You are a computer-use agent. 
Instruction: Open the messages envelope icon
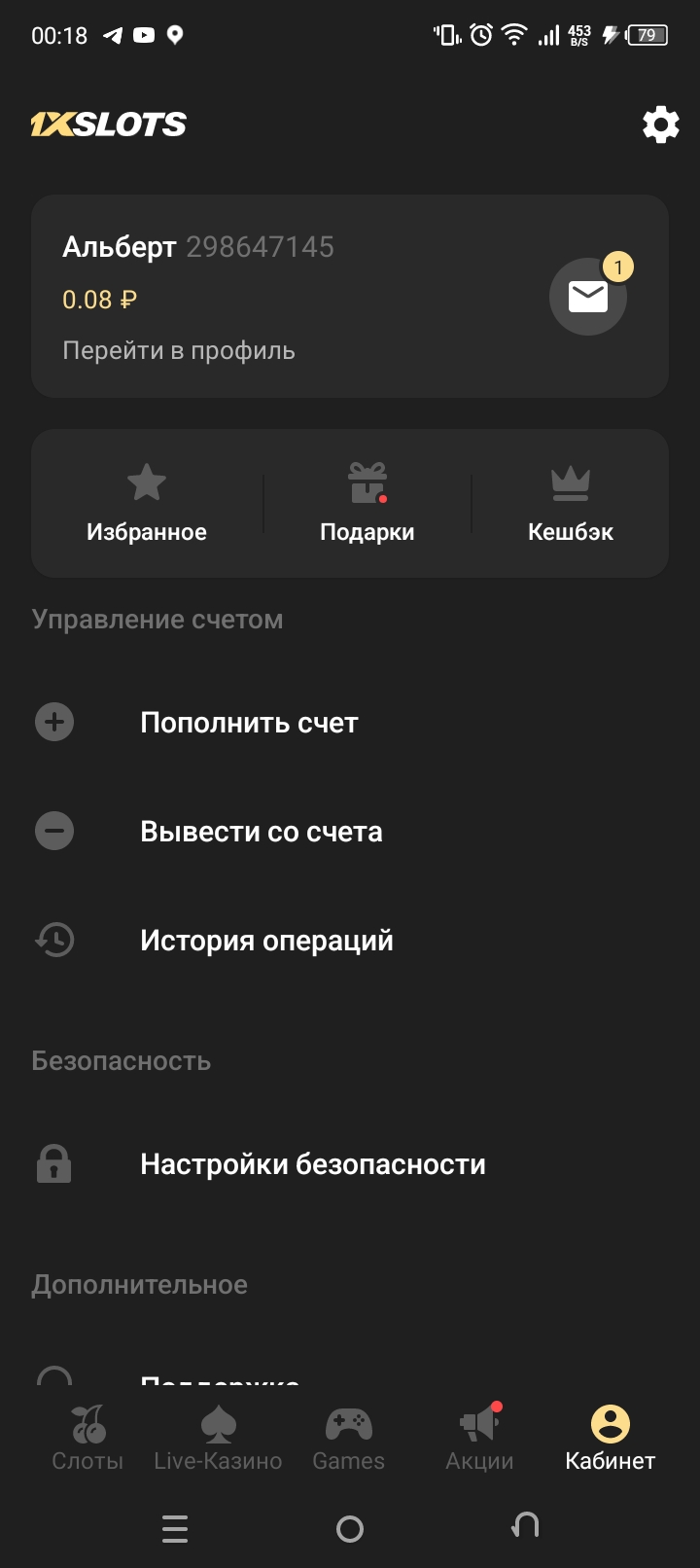(x=588, y=297)
